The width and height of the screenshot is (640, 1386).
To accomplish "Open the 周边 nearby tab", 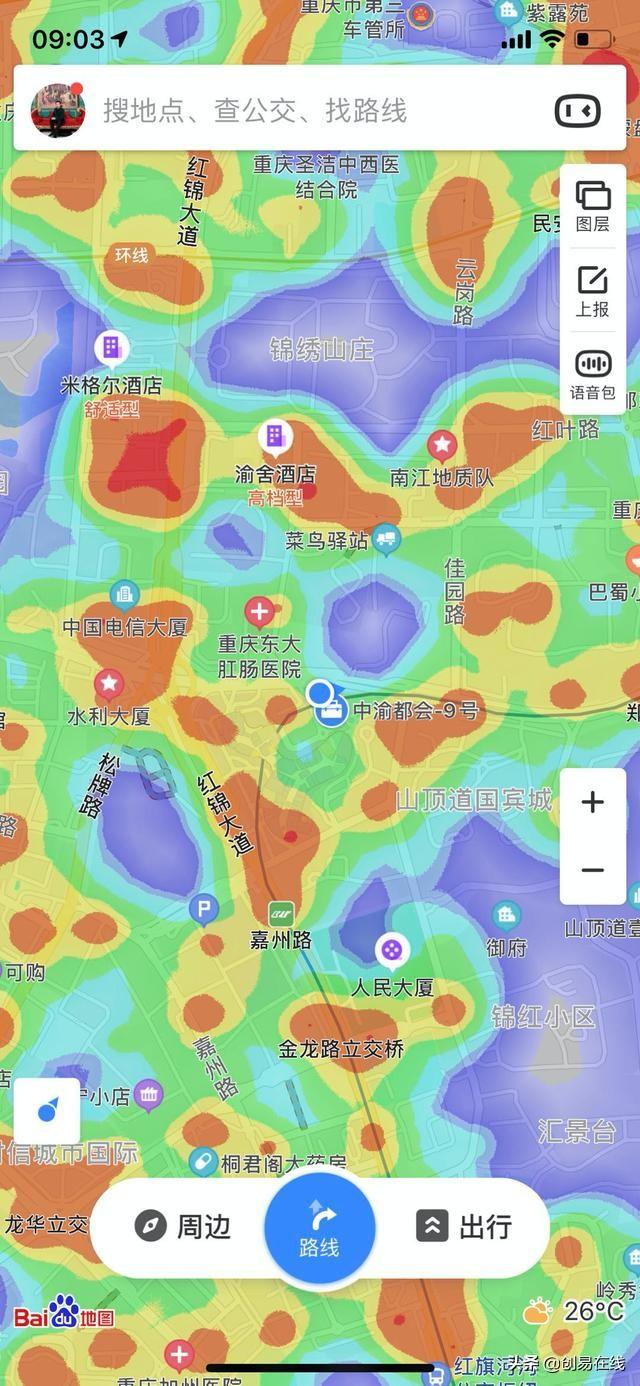I will [184, 1226].
